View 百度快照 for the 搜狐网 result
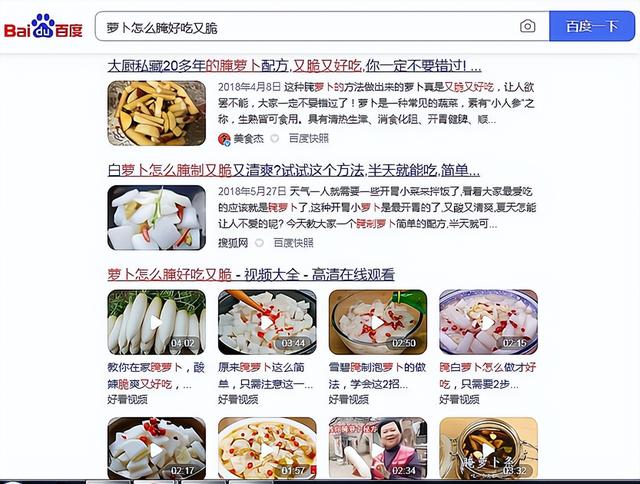The width and height of the screenshot is (640, 484). 294,242
